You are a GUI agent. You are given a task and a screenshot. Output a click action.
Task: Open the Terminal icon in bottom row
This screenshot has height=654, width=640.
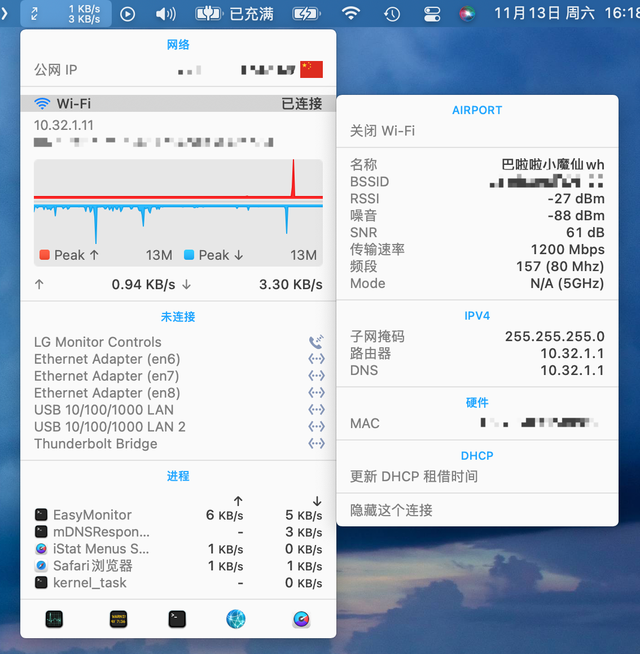coord(177,619)
